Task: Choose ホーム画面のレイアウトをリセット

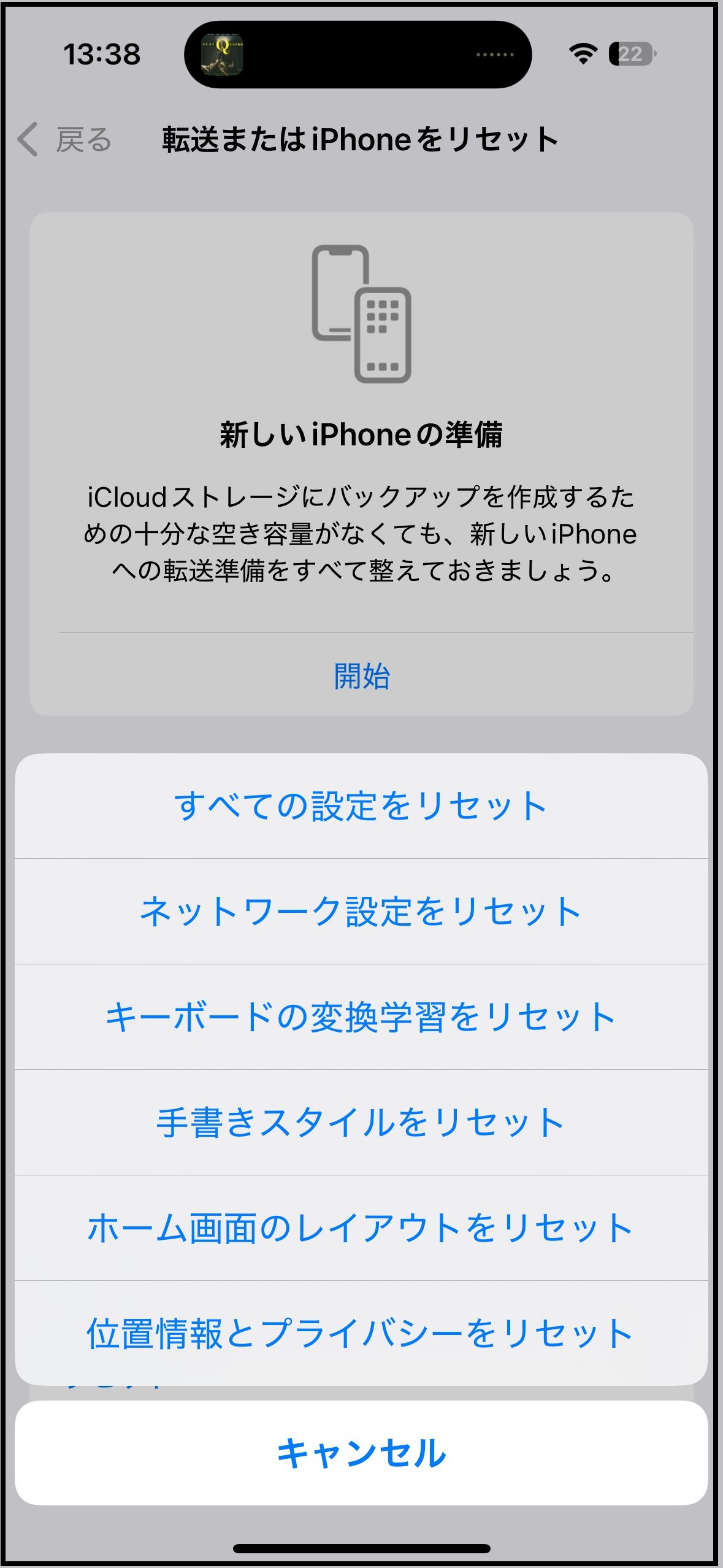Action: tap(361, 1228)
